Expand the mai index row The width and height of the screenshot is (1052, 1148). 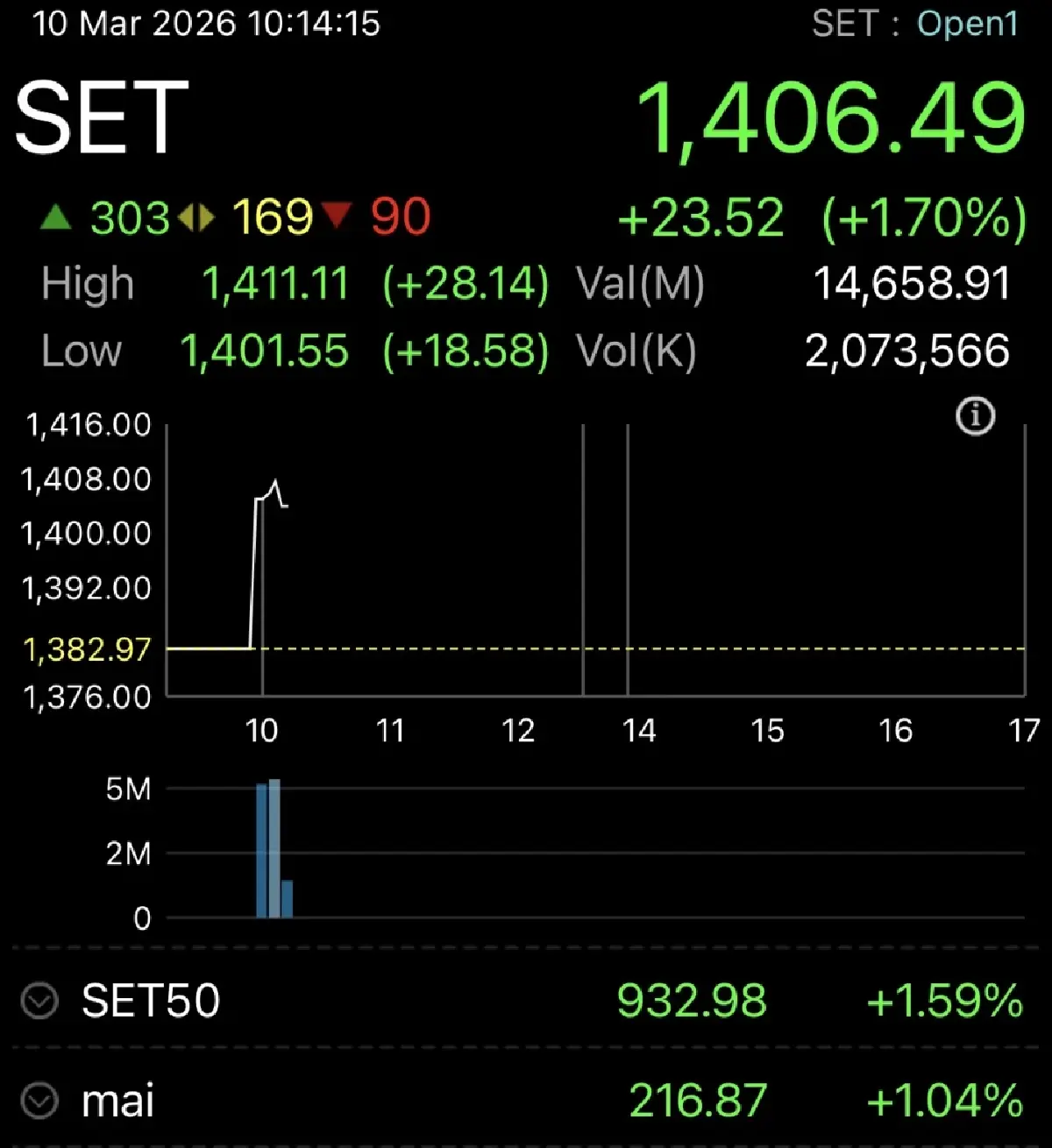point(39,1101)
